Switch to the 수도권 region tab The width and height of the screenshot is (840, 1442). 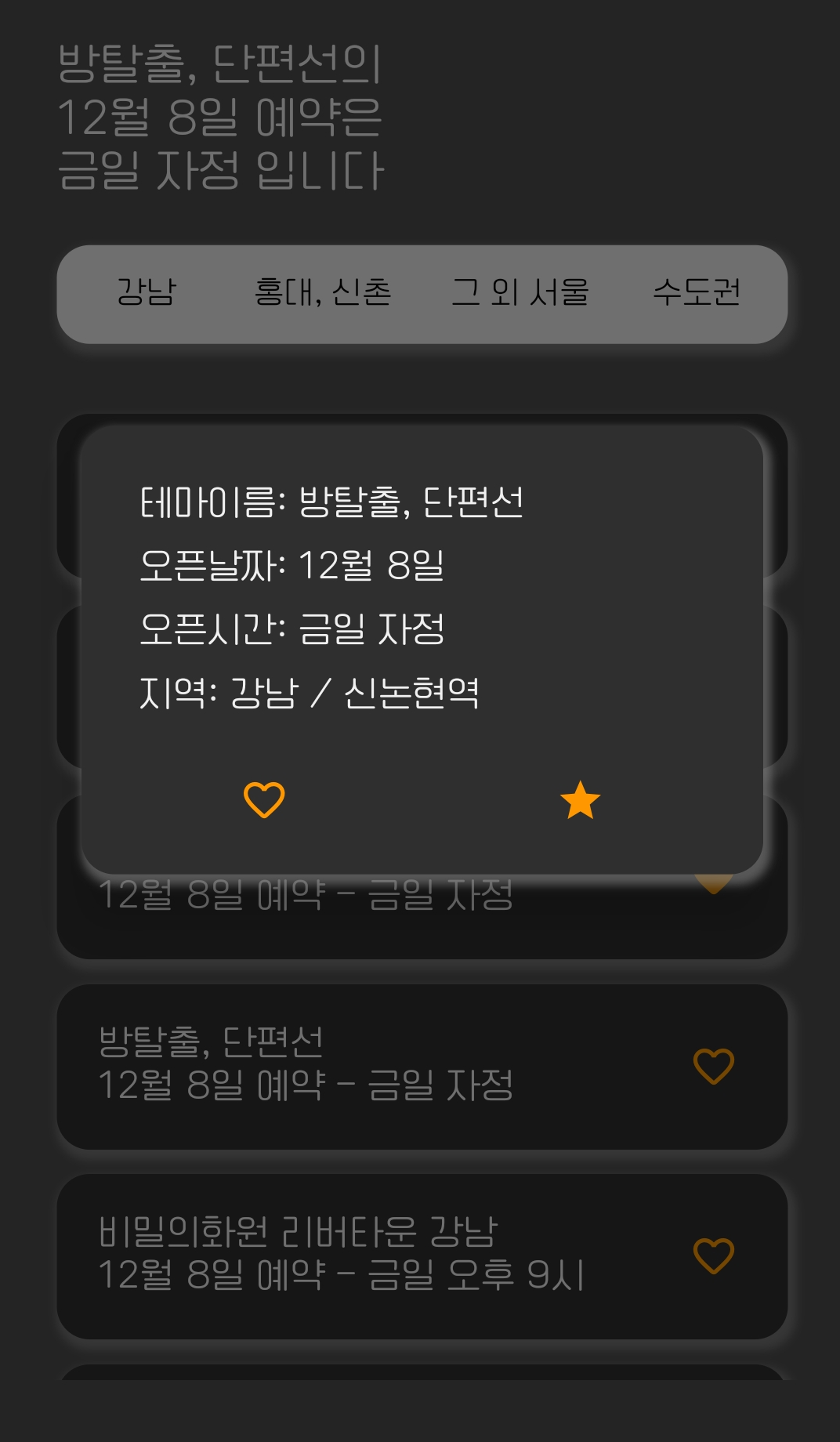[x=697, y=292]
